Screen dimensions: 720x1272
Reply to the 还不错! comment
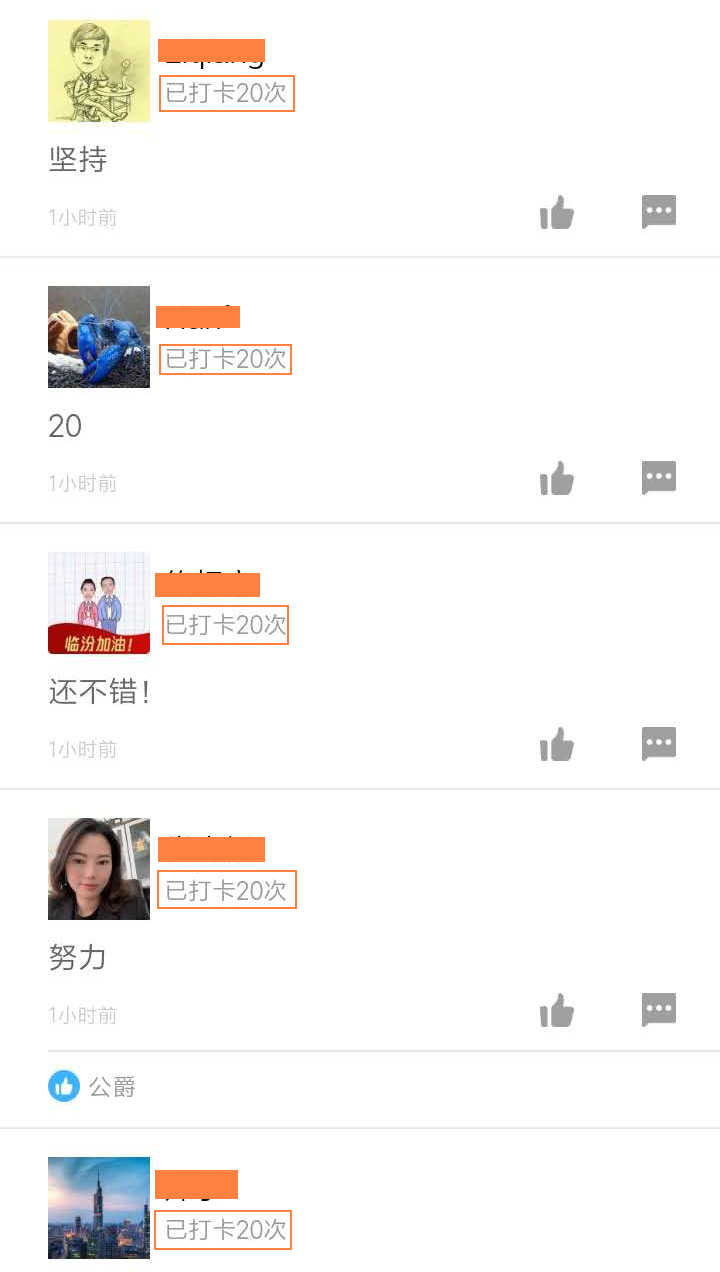[x=658, y=744]
